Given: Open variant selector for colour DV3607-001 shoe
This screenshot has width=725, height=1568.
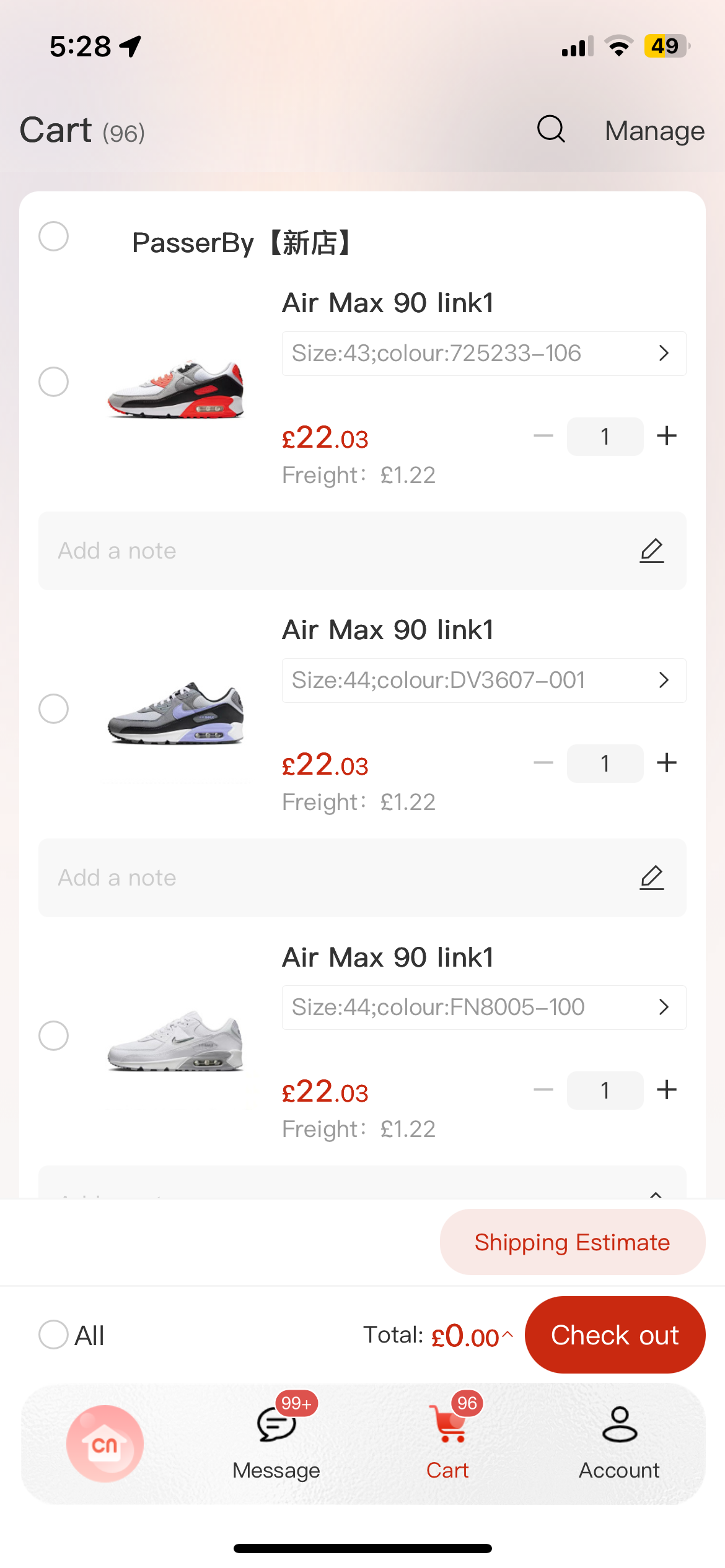Looking at the screenshot, I should coord(664,680).
